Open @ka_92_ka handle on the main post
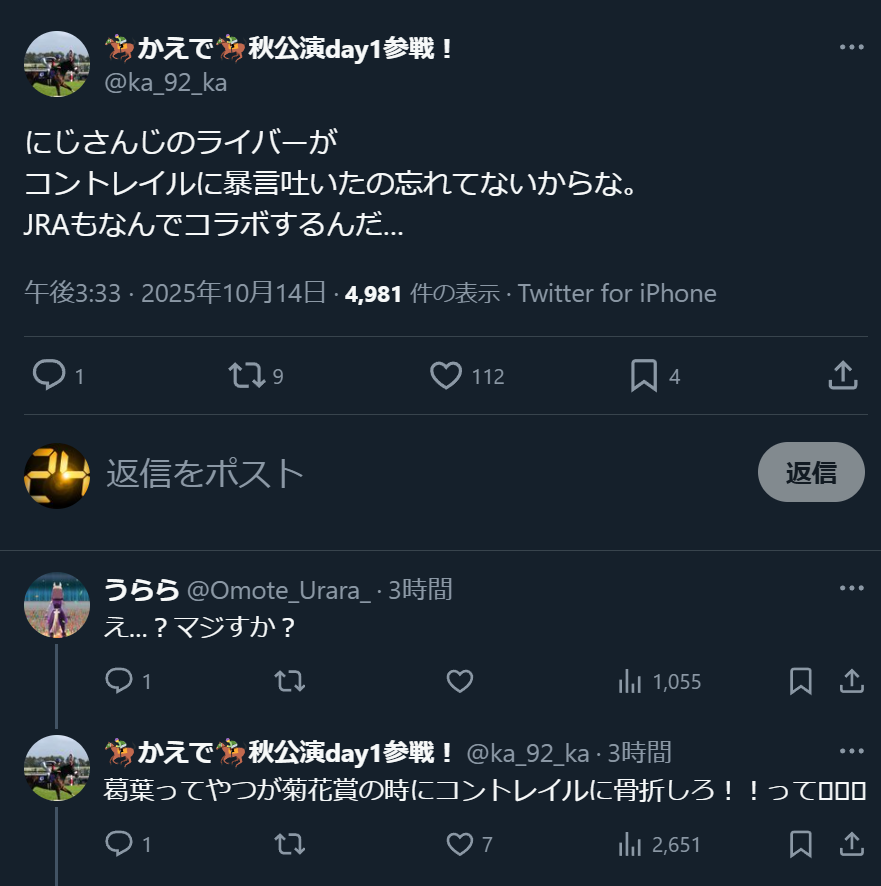This screenshot has width=881, height=886. [x=166, y=83]
